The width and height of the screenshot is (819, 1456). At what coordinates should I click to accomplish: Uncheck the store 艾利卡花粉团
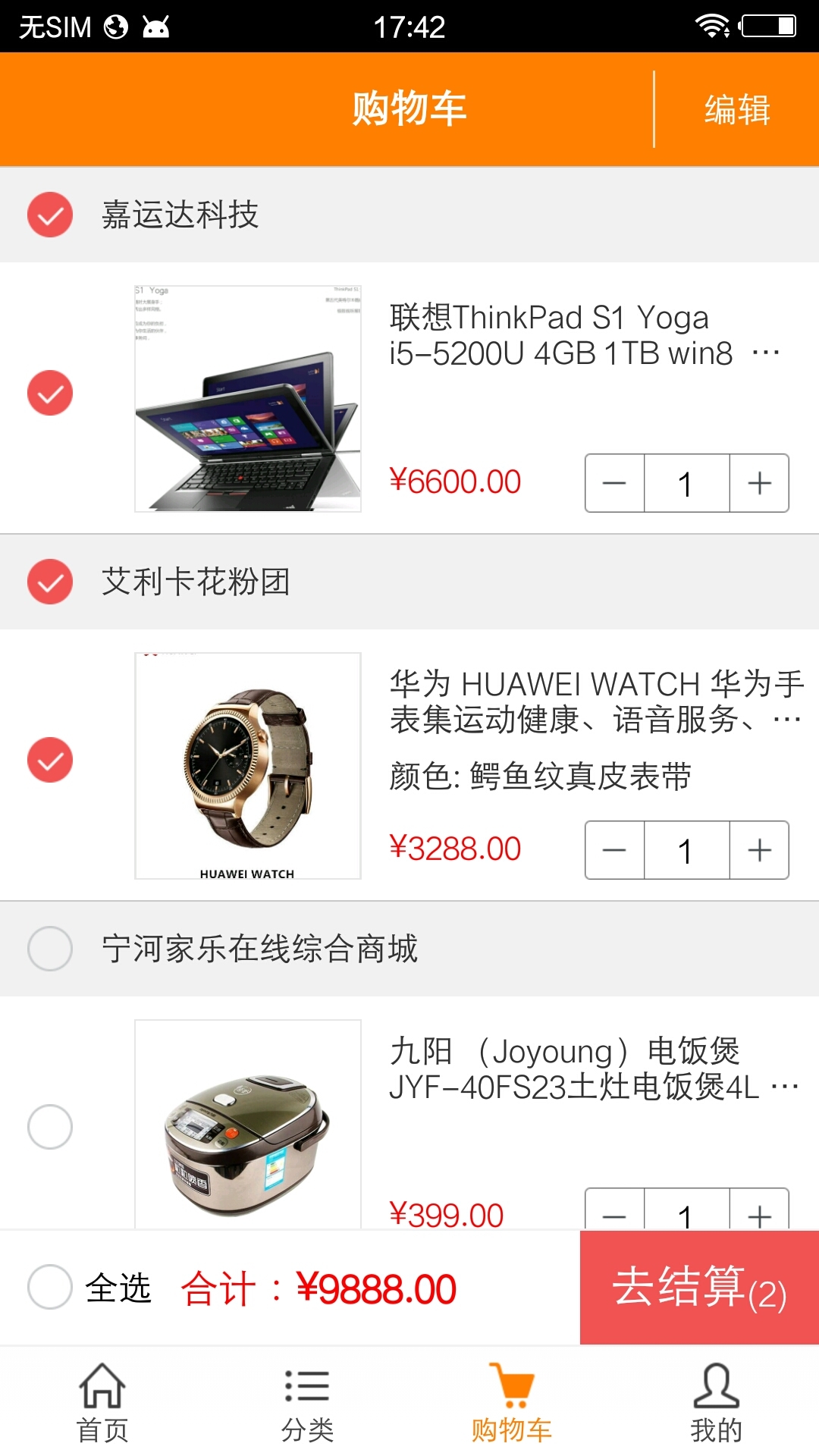click(x=50, y=582)
